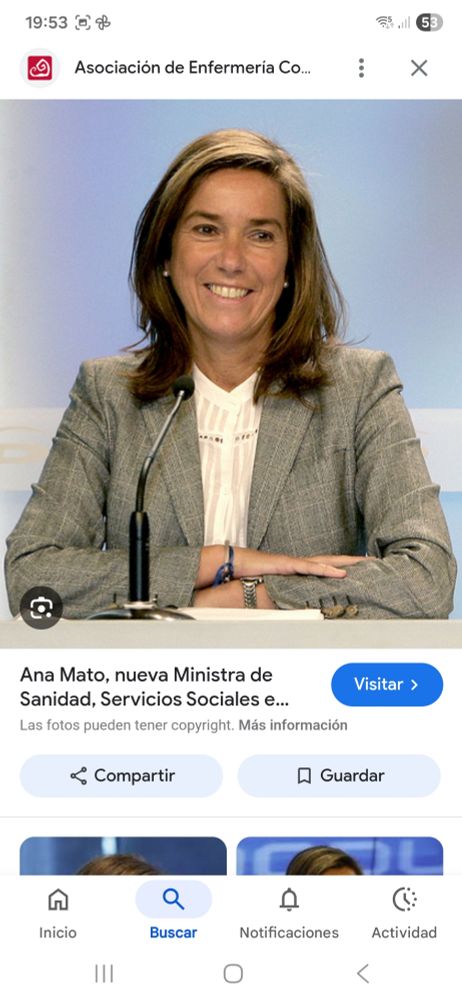Select the Buscar tab
The image size is (462, 1000).
pos(173,913)
